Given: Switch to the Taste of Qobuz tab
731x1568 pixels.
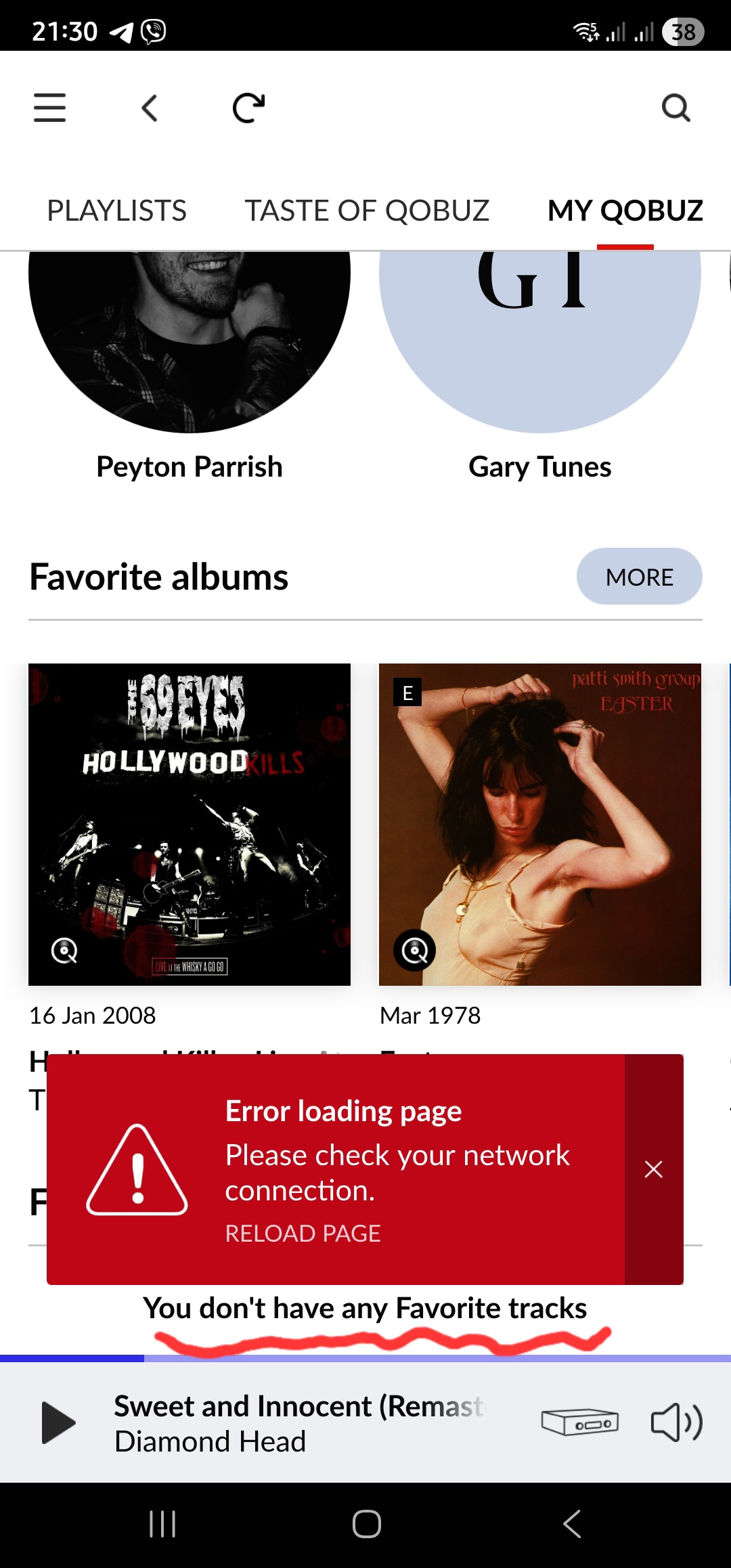Looking at the screenshot, I should pyautogui.click(x=367, y=211).
